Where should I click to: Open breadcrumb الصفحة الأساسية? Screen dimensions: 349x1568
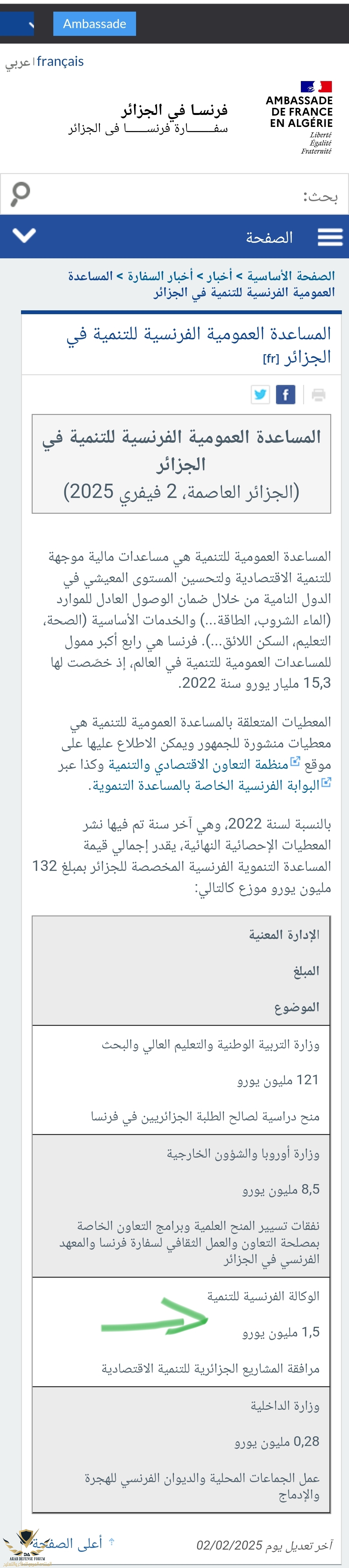[291, 276]
